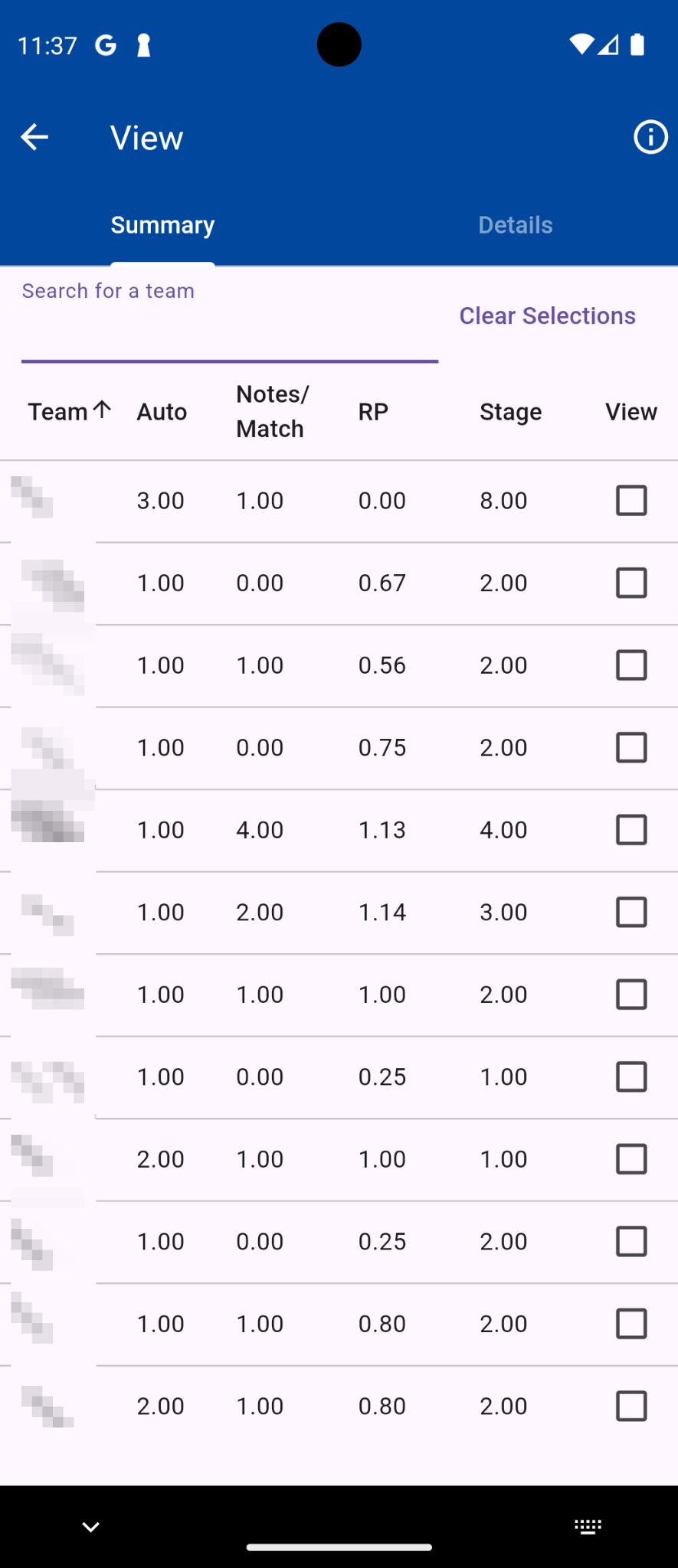Tap Clear Selections
The image size is (678, 1568).
click(547, 315)
